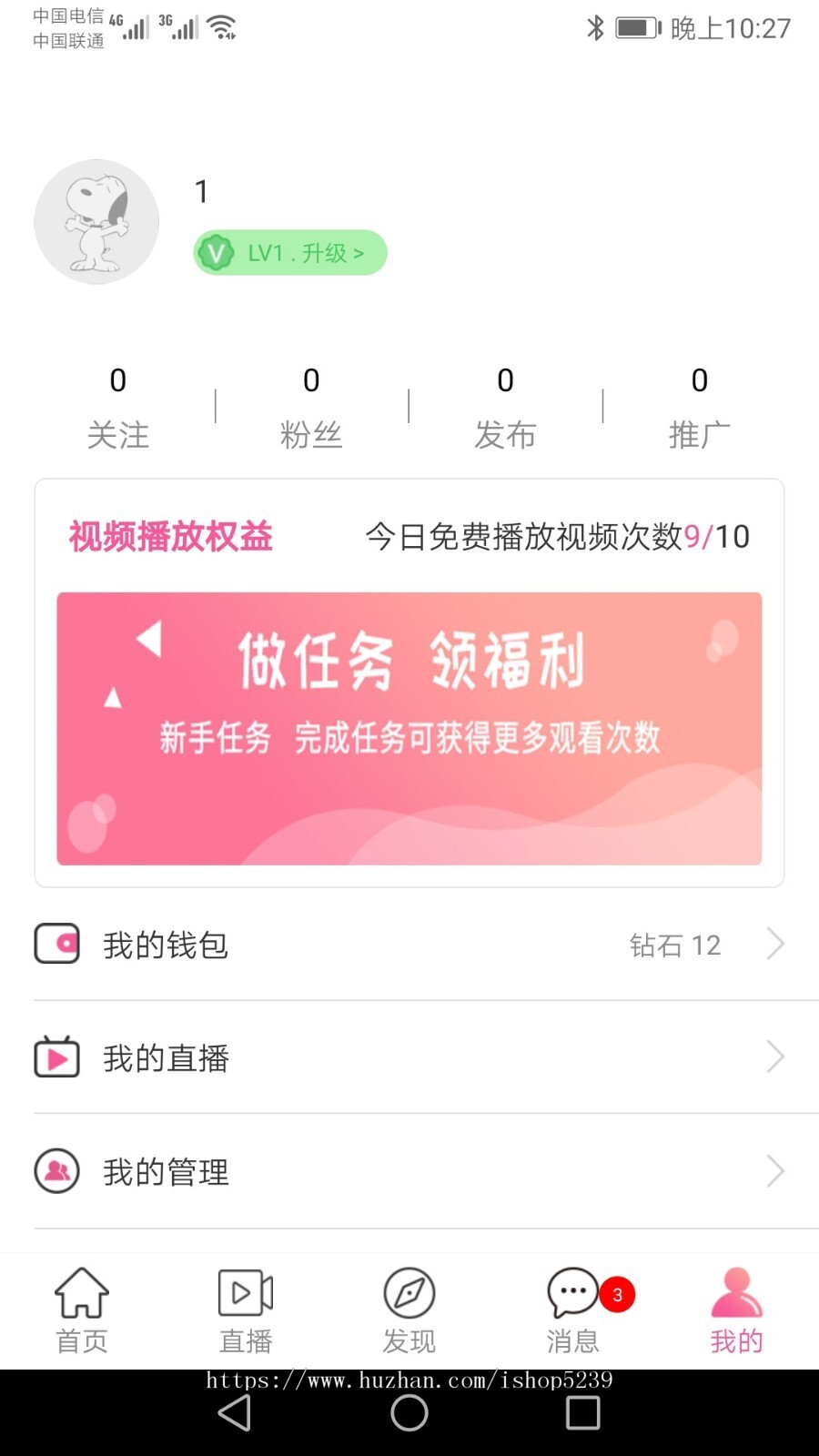Tap the 我的管理 management icon
819x1456 pixels.
click(56, 1171)
